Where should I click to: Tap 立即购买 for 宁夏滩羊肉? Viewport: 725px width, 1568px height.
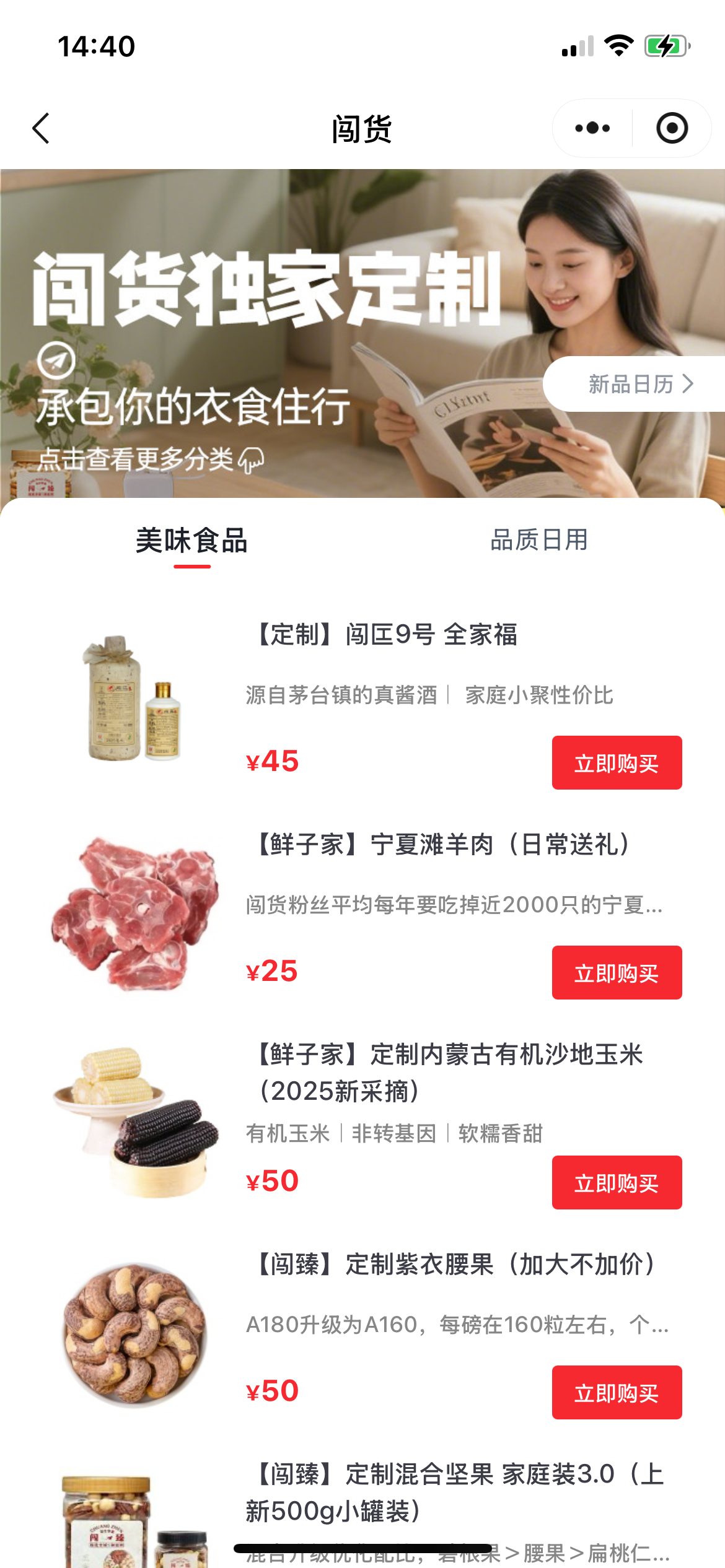click(x=617, y=973)
